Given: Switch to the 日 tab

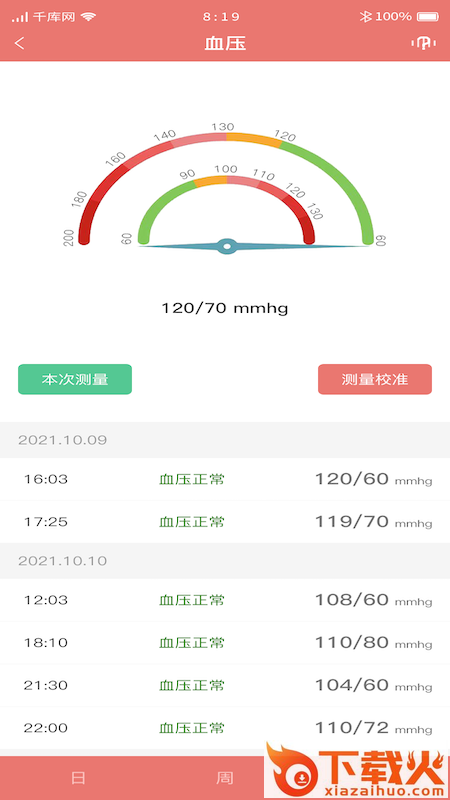Looking at the screenshot, I should (x=78, y=778).
